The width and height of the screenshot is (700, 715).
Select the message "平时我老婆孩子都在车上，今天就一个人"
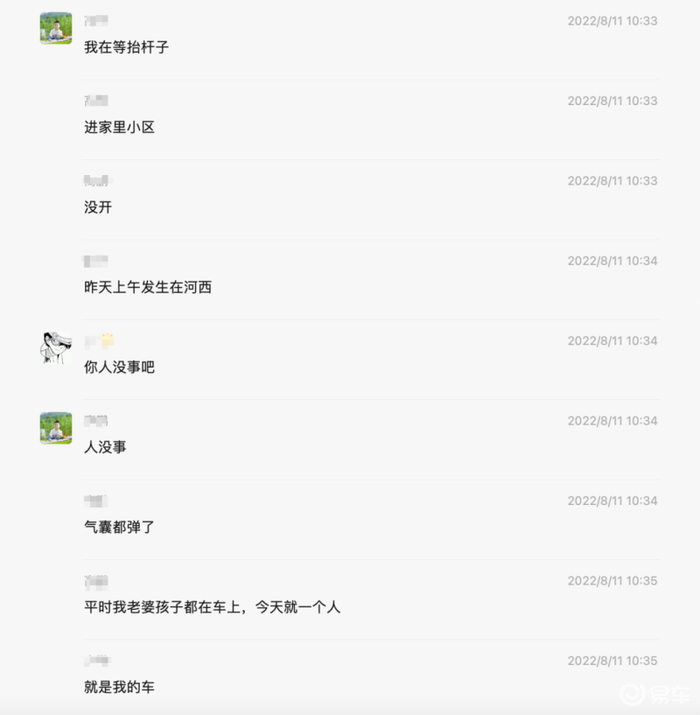click(x=212, y=607)
